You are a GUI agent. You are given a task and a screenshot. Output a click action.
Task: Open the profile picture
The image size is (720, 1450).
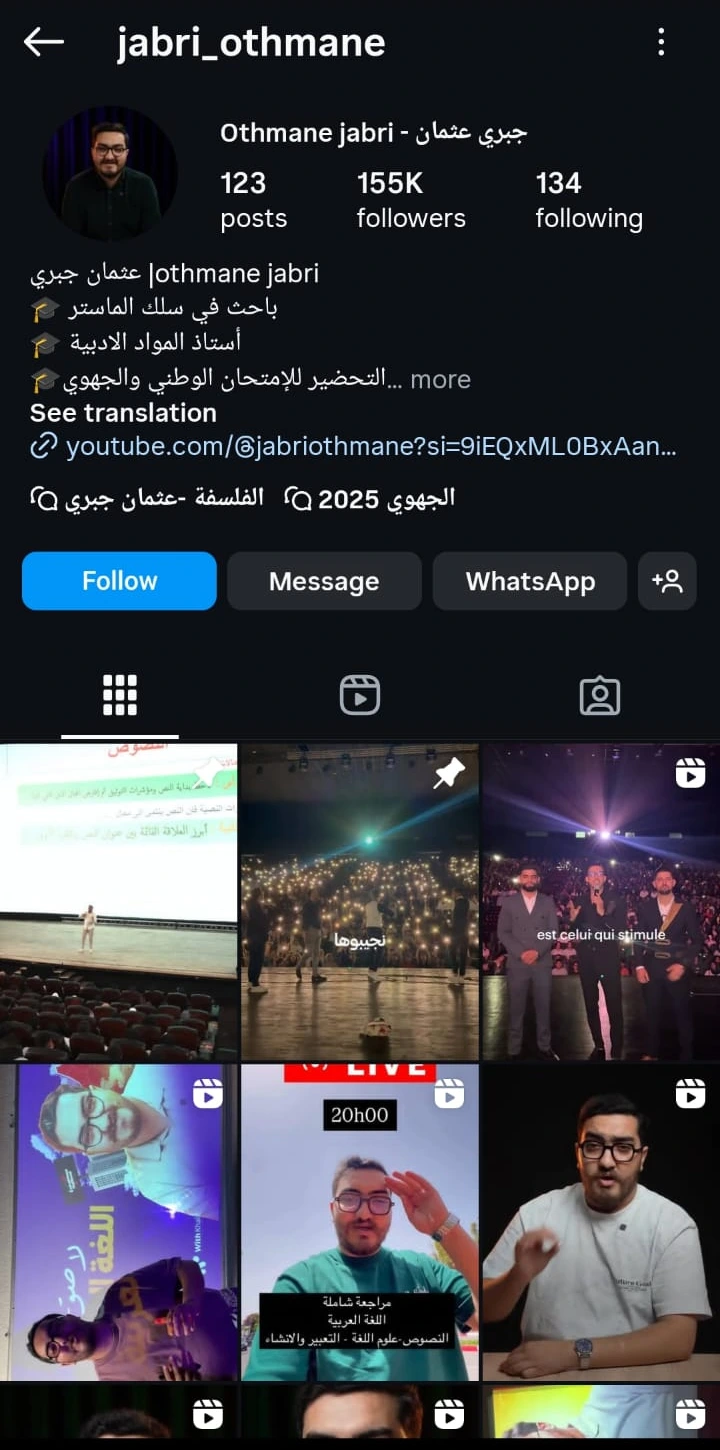click(110, 173)
